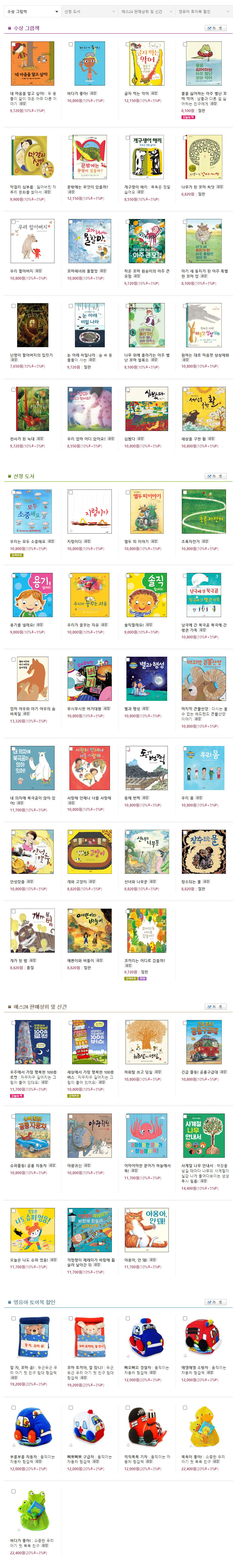The image size is (240, 1568).
Task: Check the box for 바다가 좋아
Action: [71, 44]
